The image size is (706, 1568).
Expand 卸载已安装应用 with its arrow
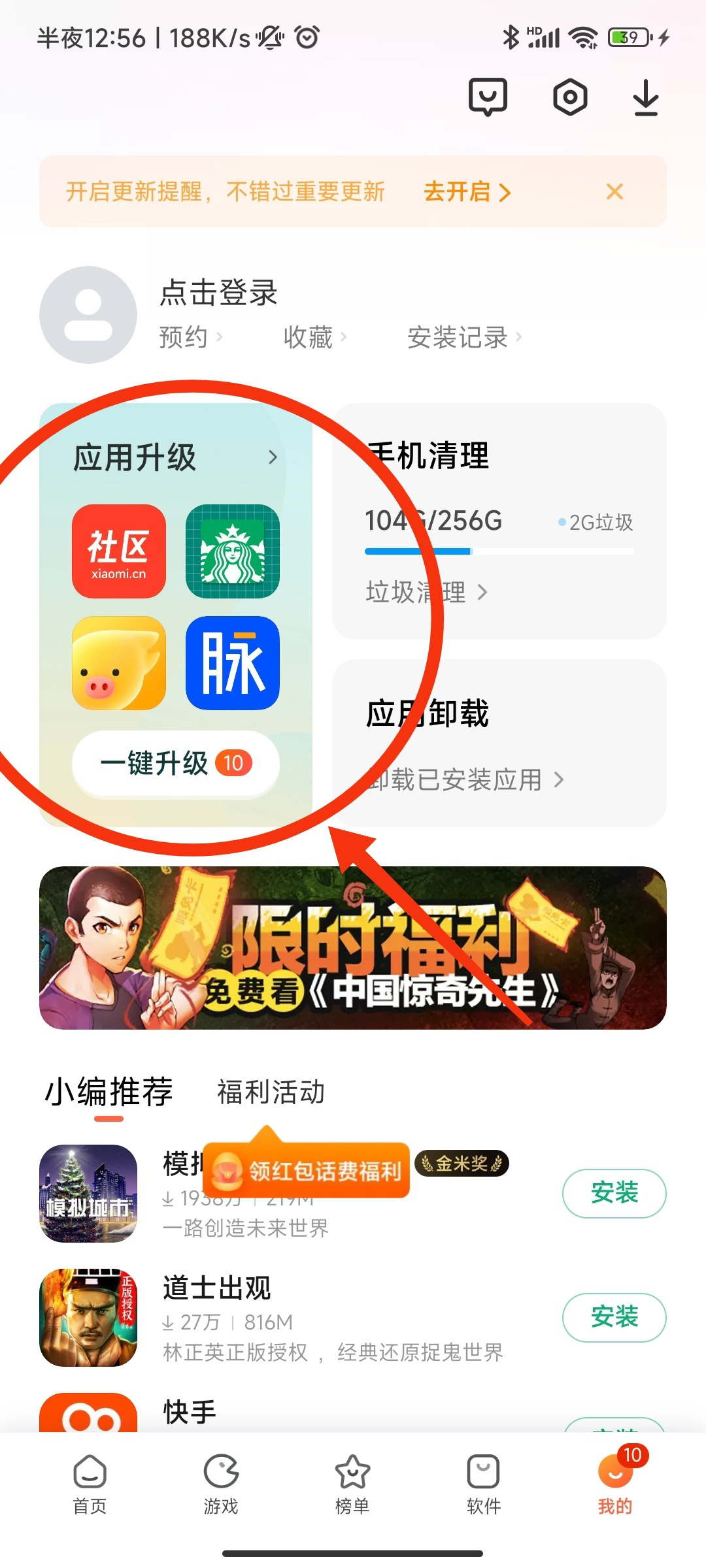point(560,779)
